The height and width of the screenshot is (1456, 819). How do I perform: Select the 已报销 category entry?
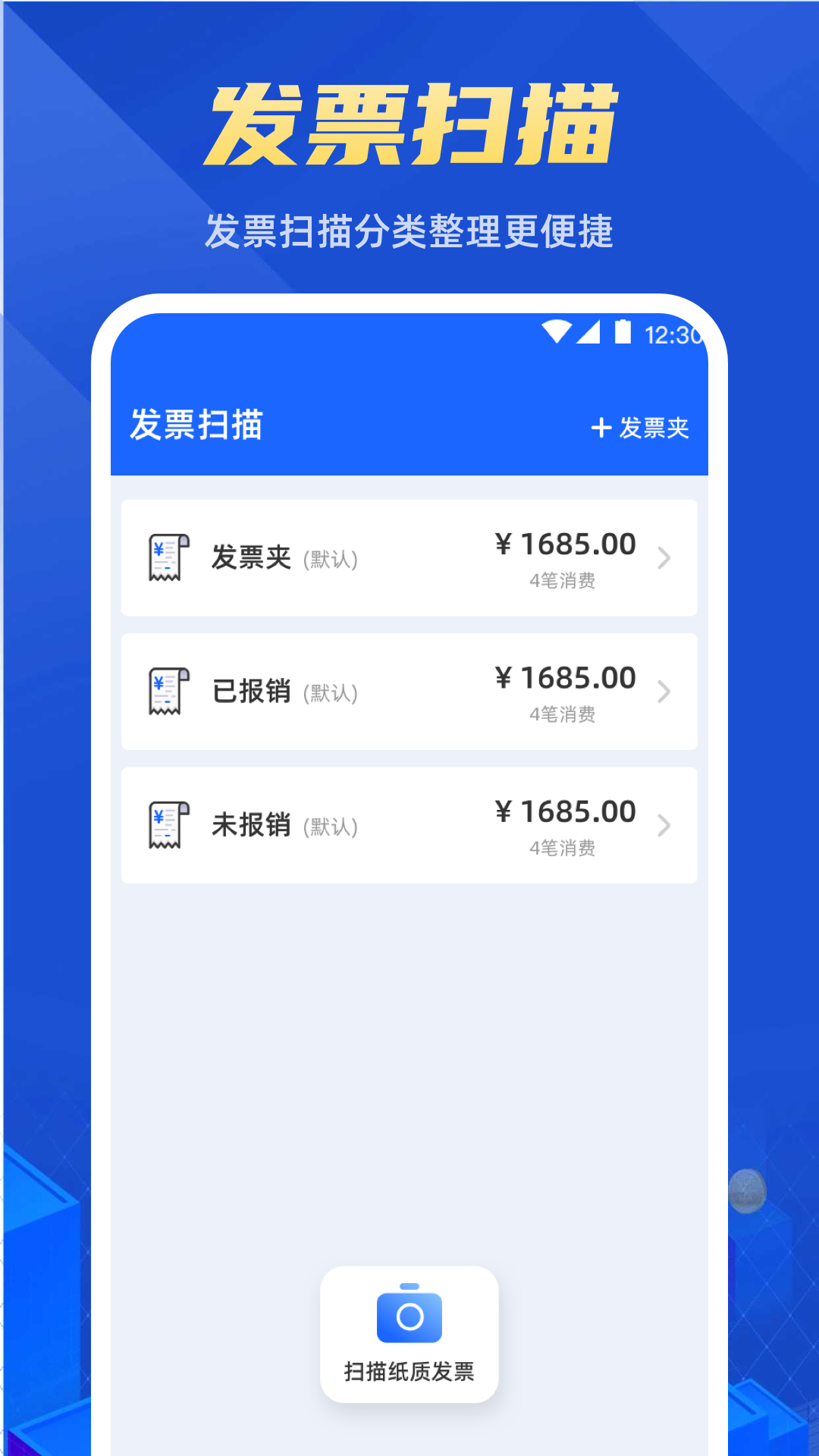(x=252, y=691)
